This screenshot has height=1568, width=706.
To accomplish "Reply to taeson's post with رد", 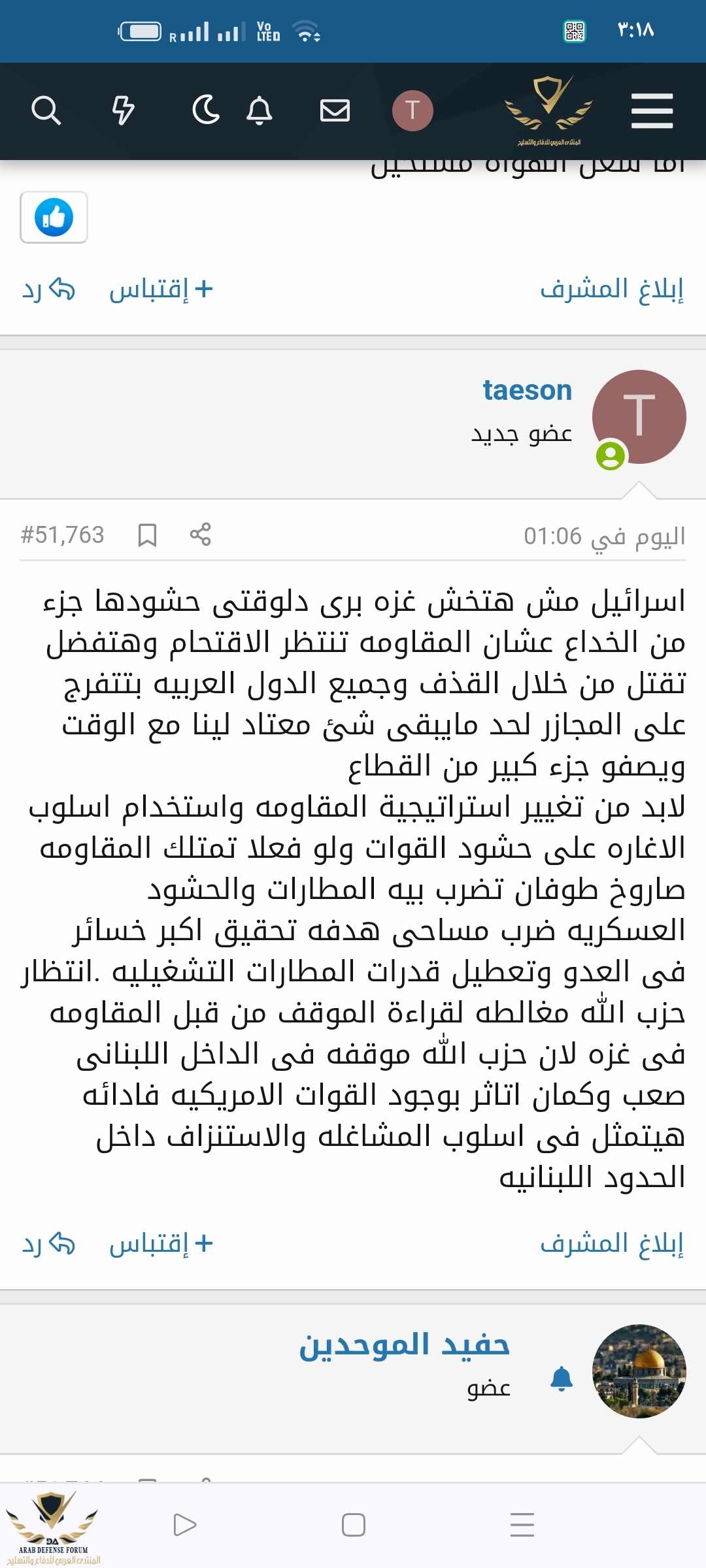I will pos(48,1243).
